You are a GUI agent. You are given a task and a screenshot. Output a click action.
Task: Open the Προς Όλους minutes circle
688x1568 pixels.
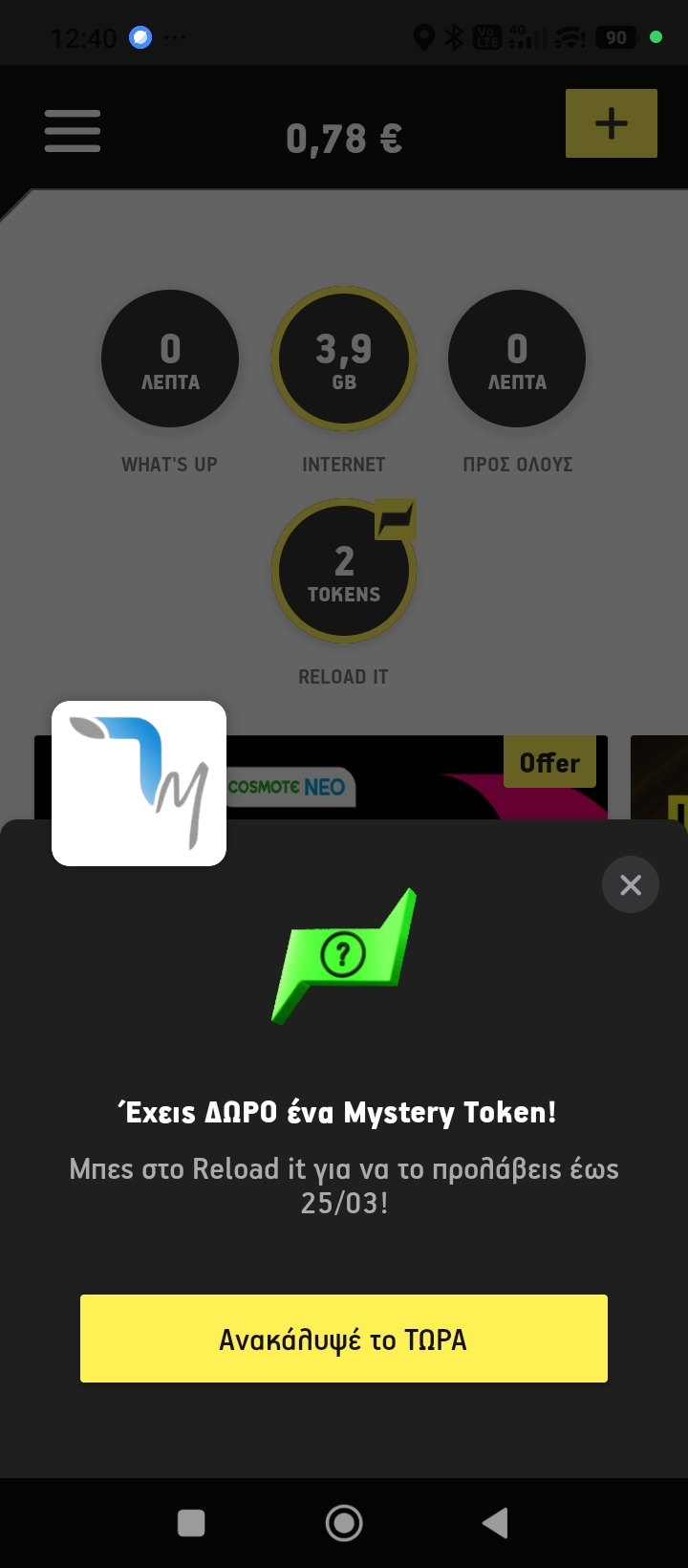tap(517, 359)
